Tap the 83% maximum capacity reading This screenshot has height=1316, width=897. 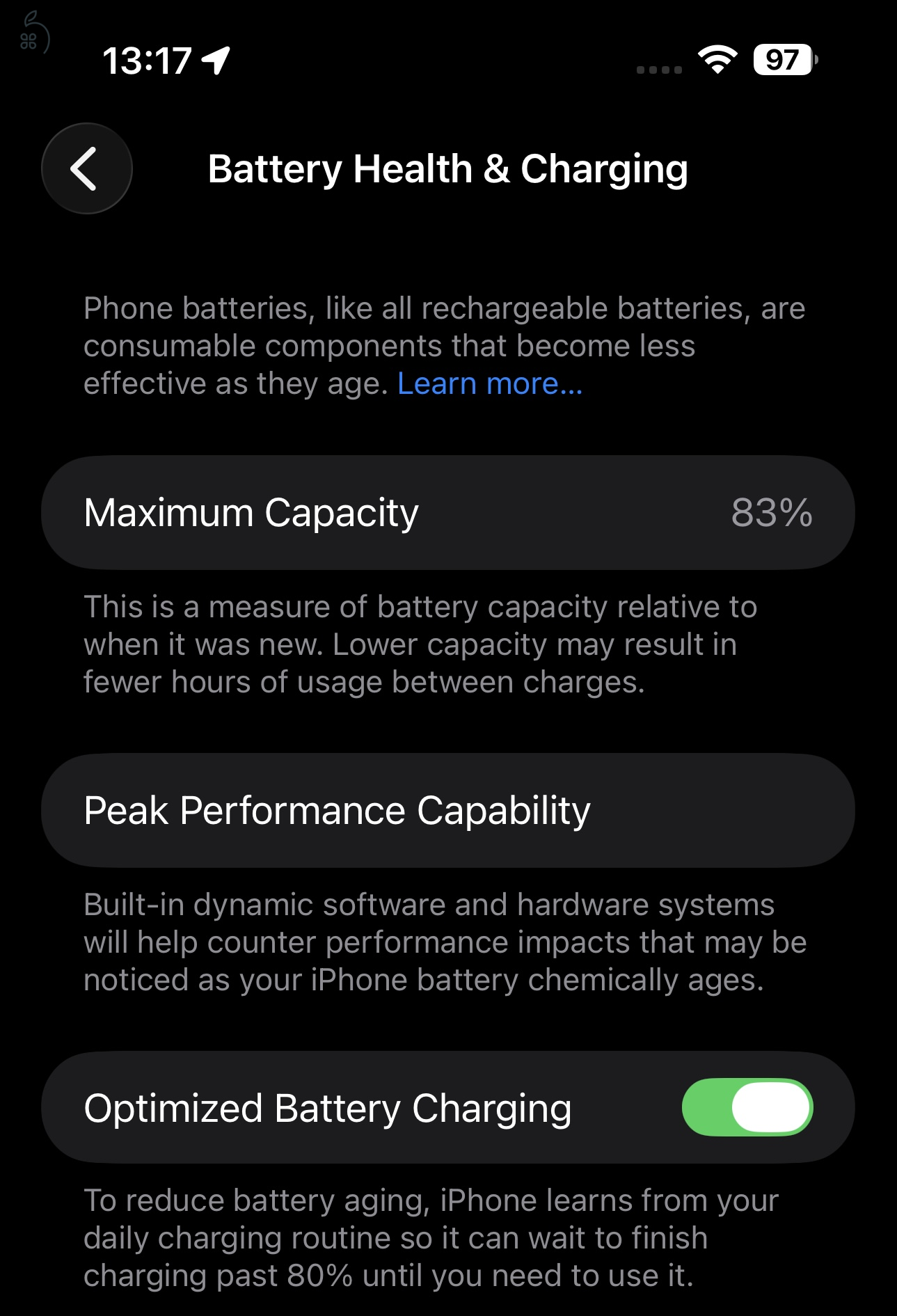772,513
